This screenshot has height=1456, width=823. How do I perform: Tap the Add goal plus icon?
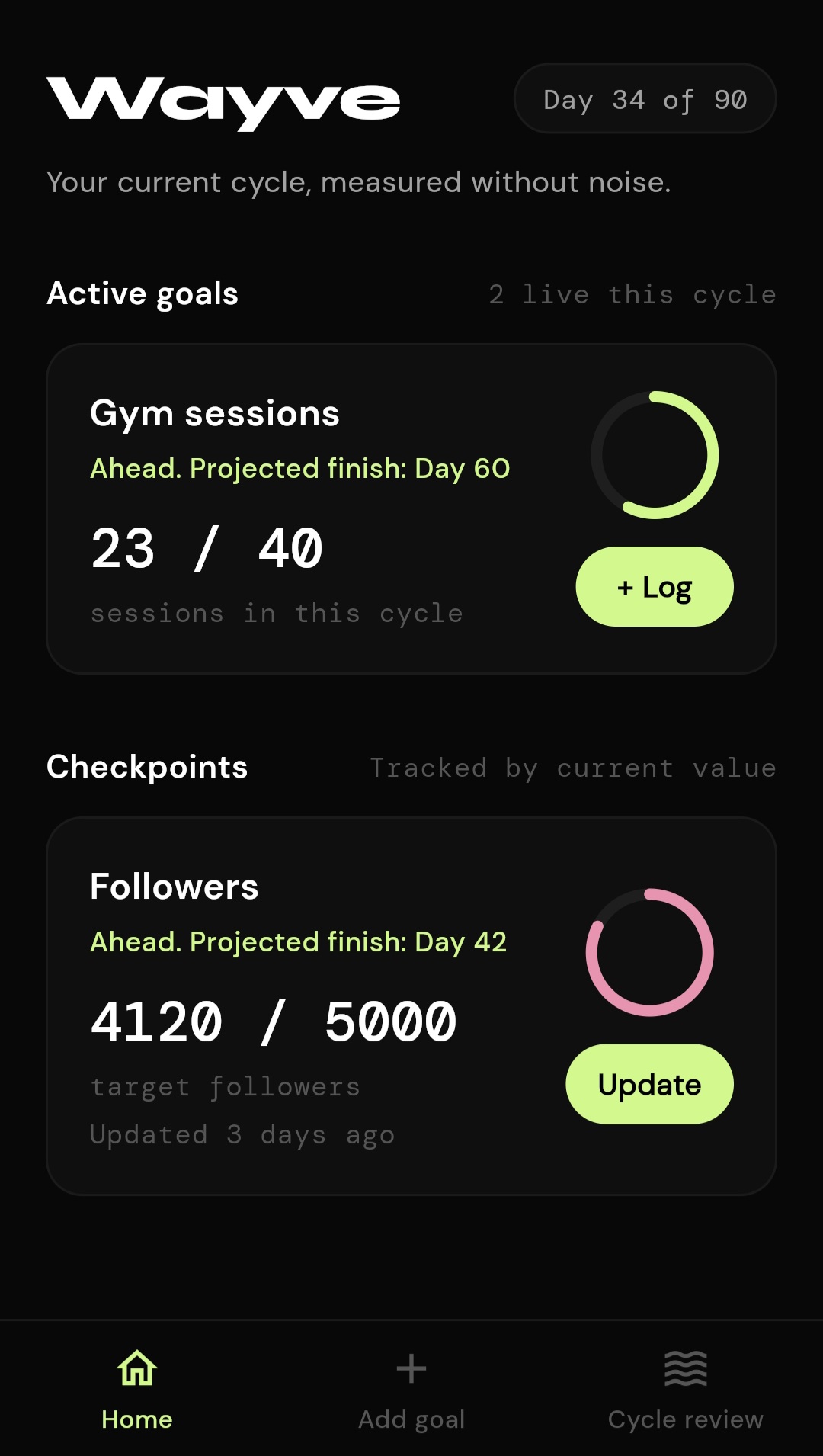[x=411, y=1368]
